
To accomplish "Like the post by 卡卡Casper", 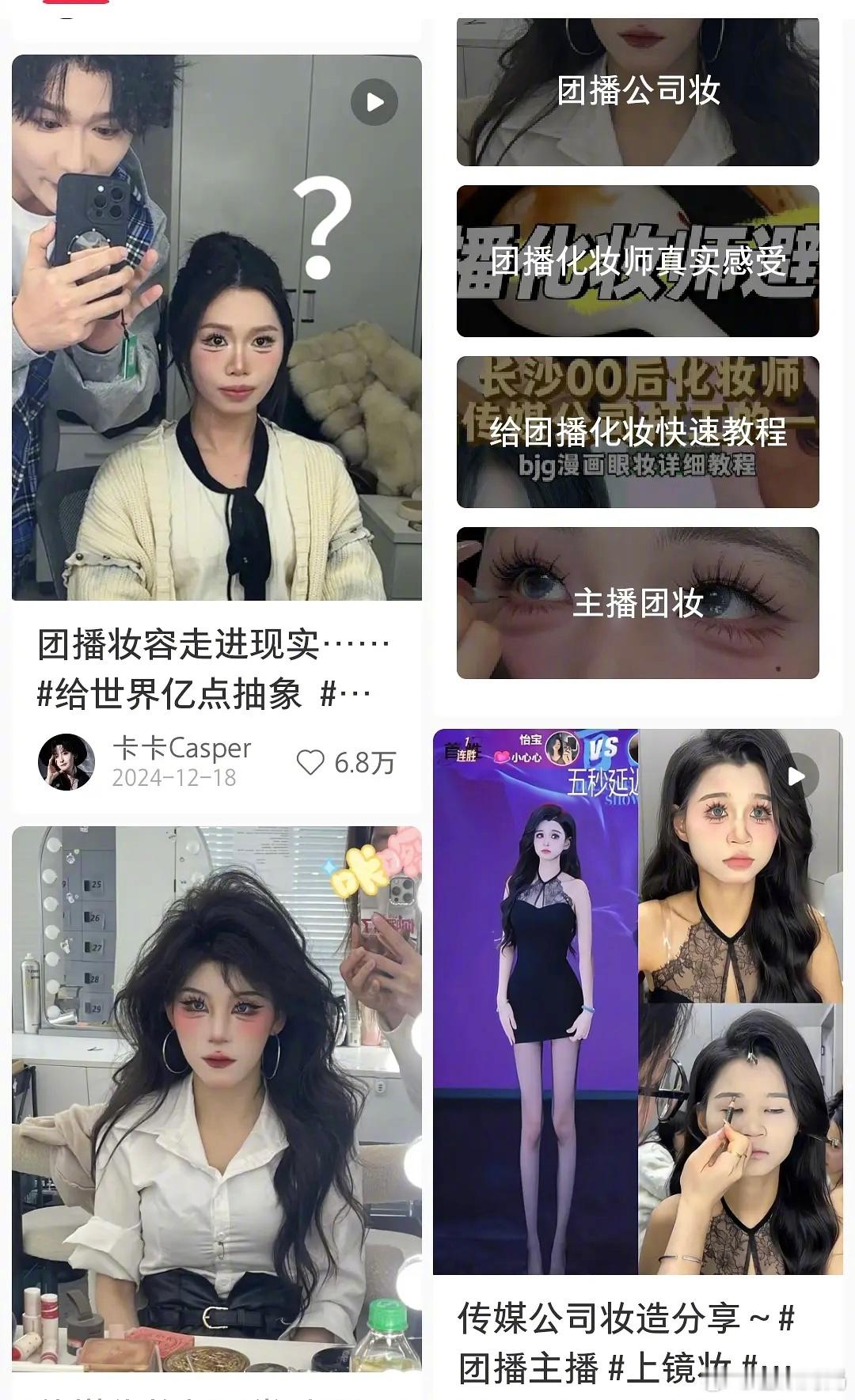I will pos(310,763).
